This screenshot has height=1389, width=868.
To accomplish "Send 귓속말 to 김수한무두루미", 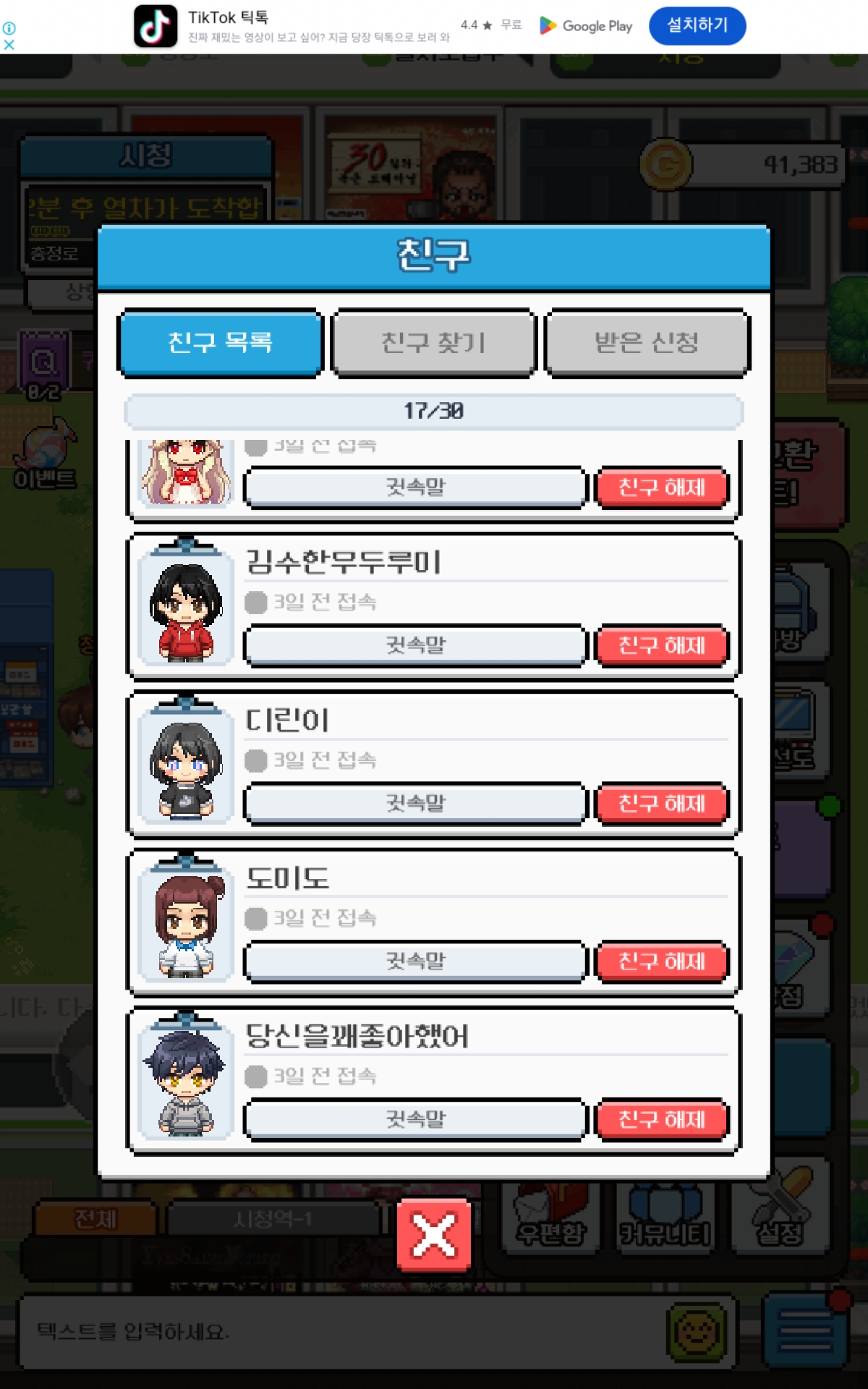I will 415,645.
